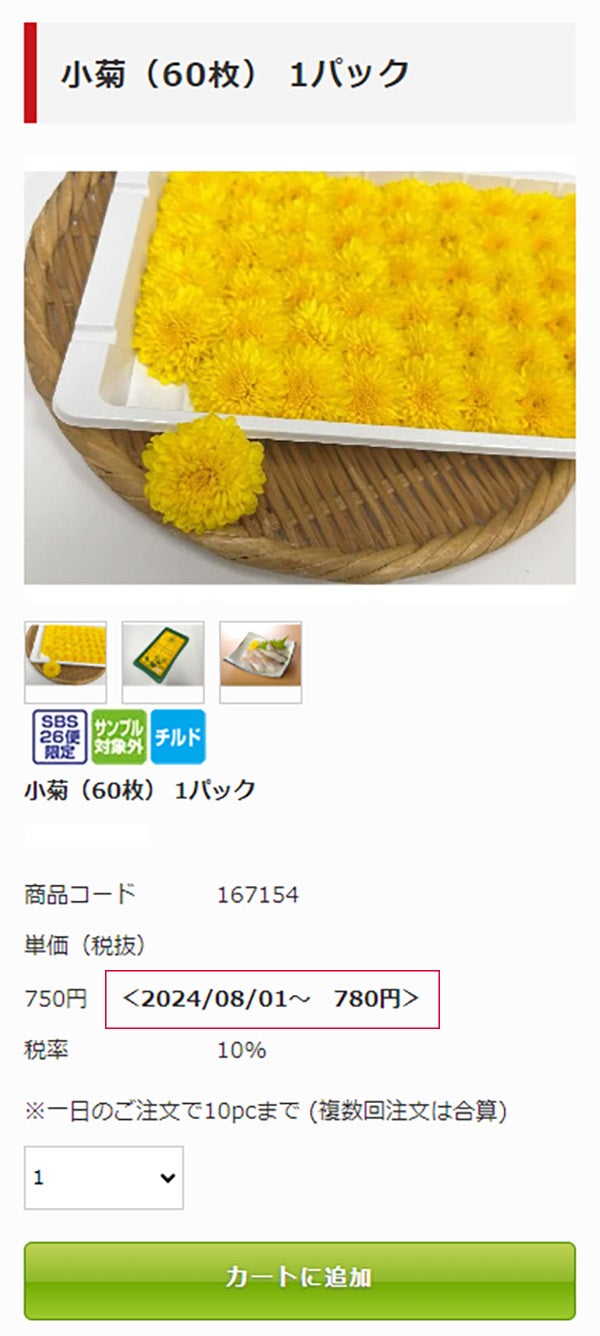The width and height of the screenshot is (600, 1336).
Task: View the second thumbnail with green package
Action: click(163, 661)
